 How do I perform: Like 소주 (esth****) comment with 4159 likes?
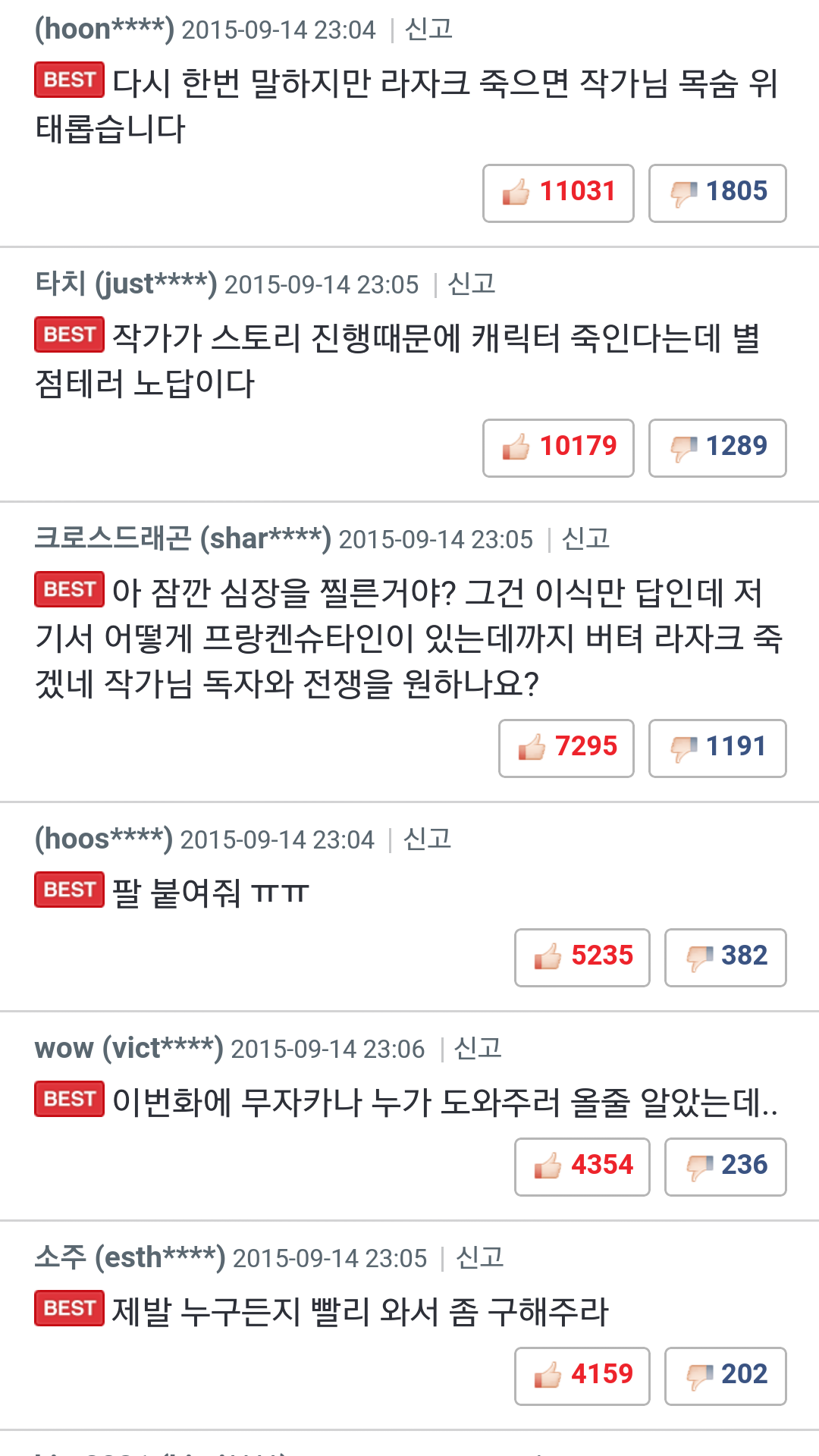pos(582,1376)
